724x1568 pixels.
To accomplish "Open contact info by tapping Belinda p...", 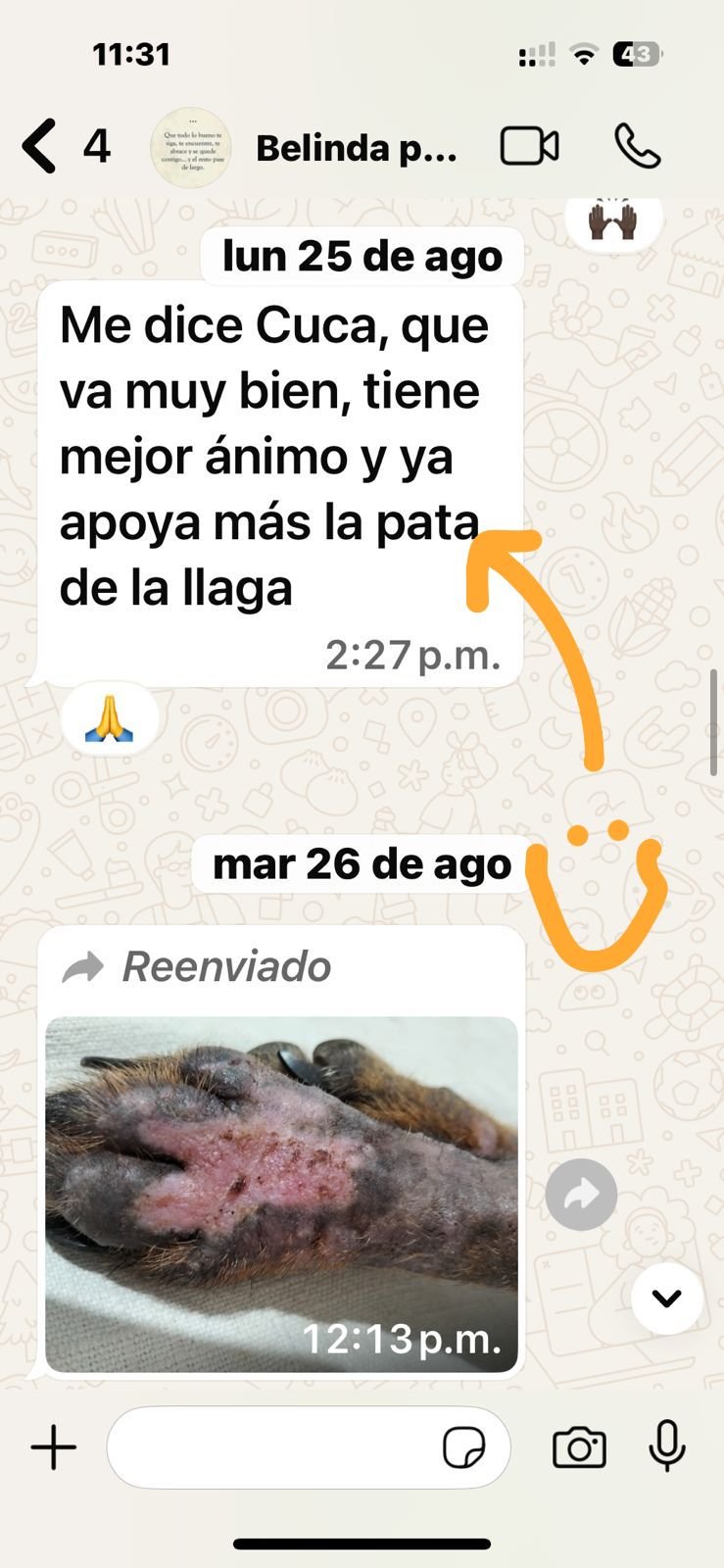I will [358, 149].
